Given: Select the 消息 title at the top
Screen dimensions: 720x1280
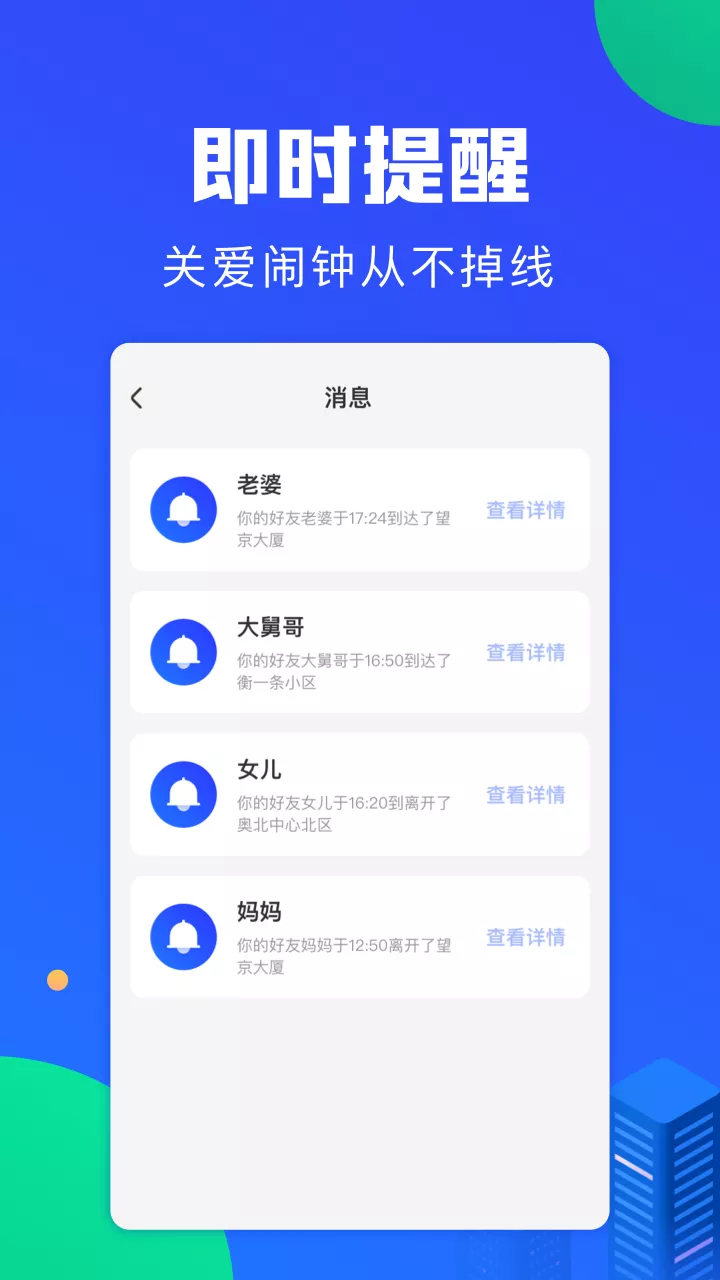Looking at the screenshot, I should tap(346, 397).
